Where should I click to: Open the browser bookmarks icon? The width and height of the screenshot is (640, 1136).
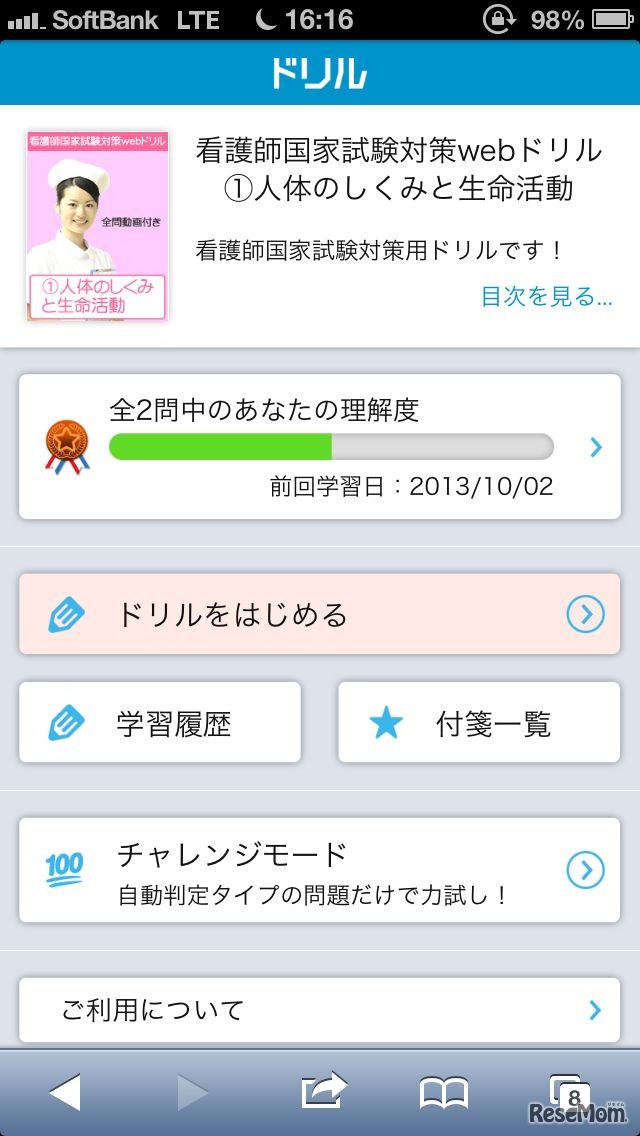[444, 1093]
